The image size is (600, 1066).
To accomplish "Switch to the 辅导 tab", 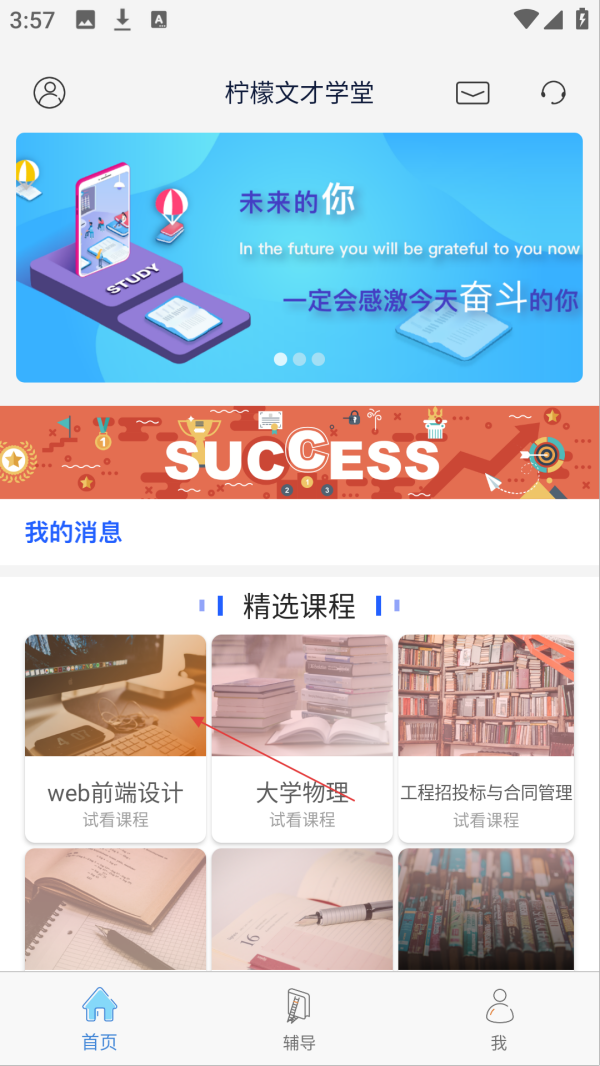I will [299, 1018].
